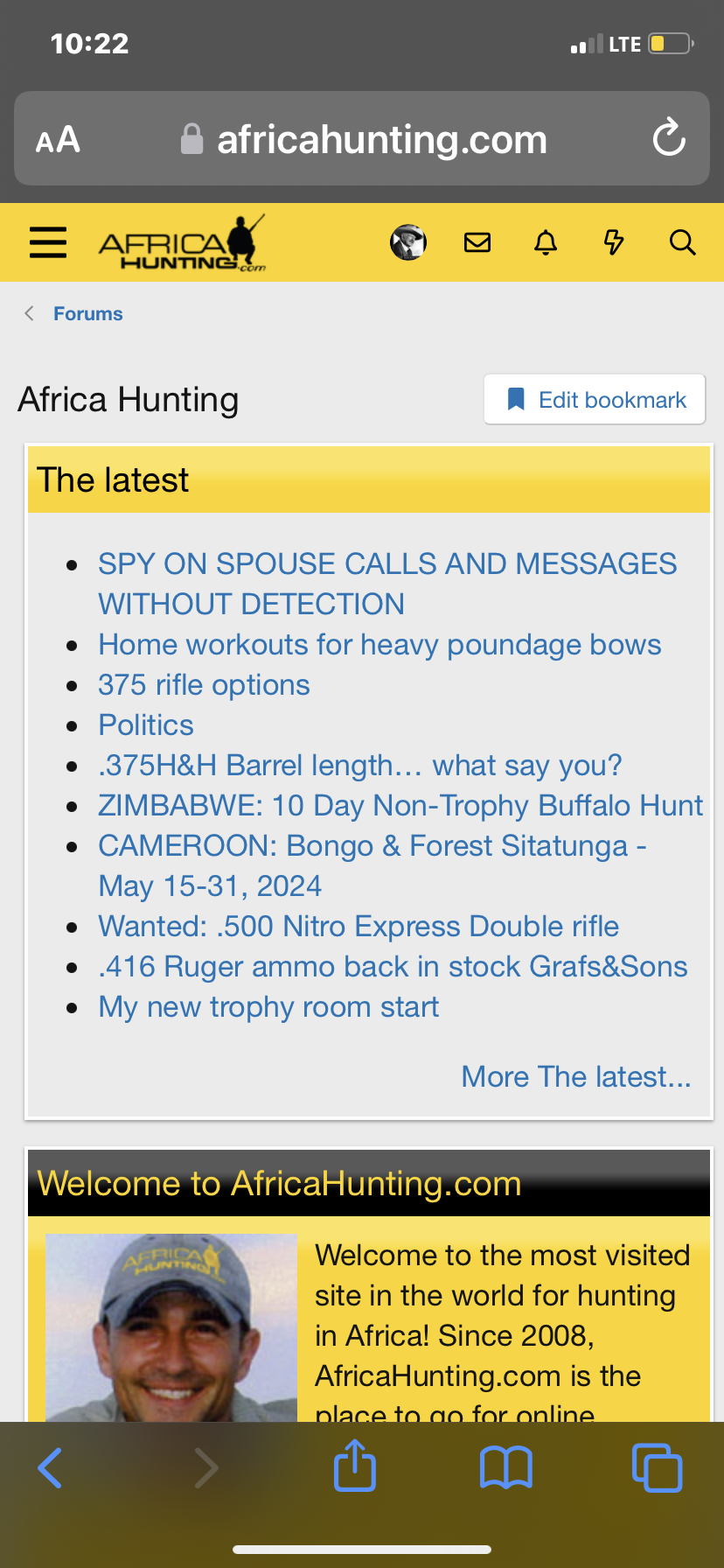Open Safari's share sheet
Image resolution: width=724 pixels, height=1568 pixels.
click(355, 1466)
